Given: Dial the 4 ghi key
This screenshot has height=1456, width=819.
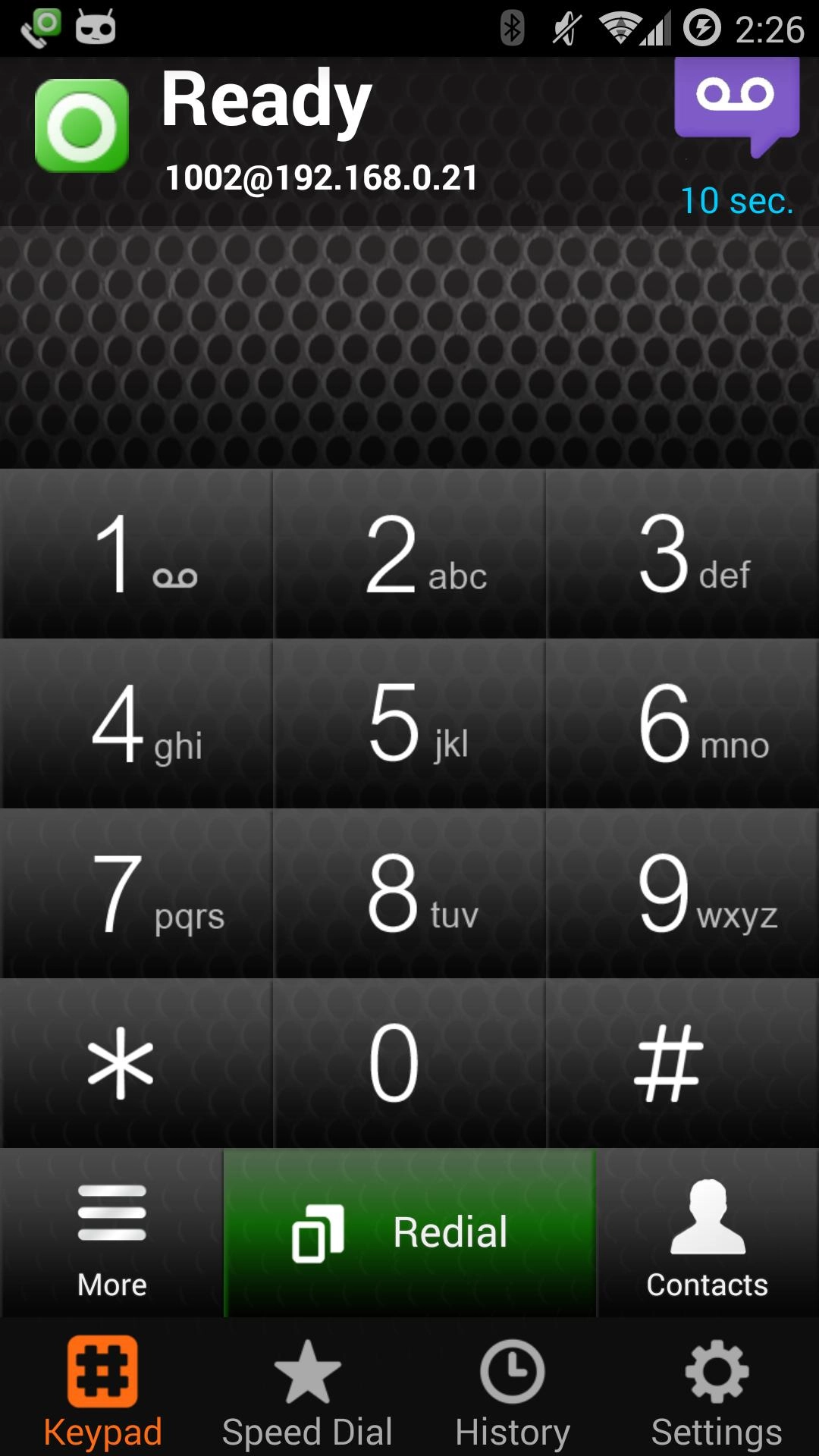Looking at the screenshot, I should [136, 723].
